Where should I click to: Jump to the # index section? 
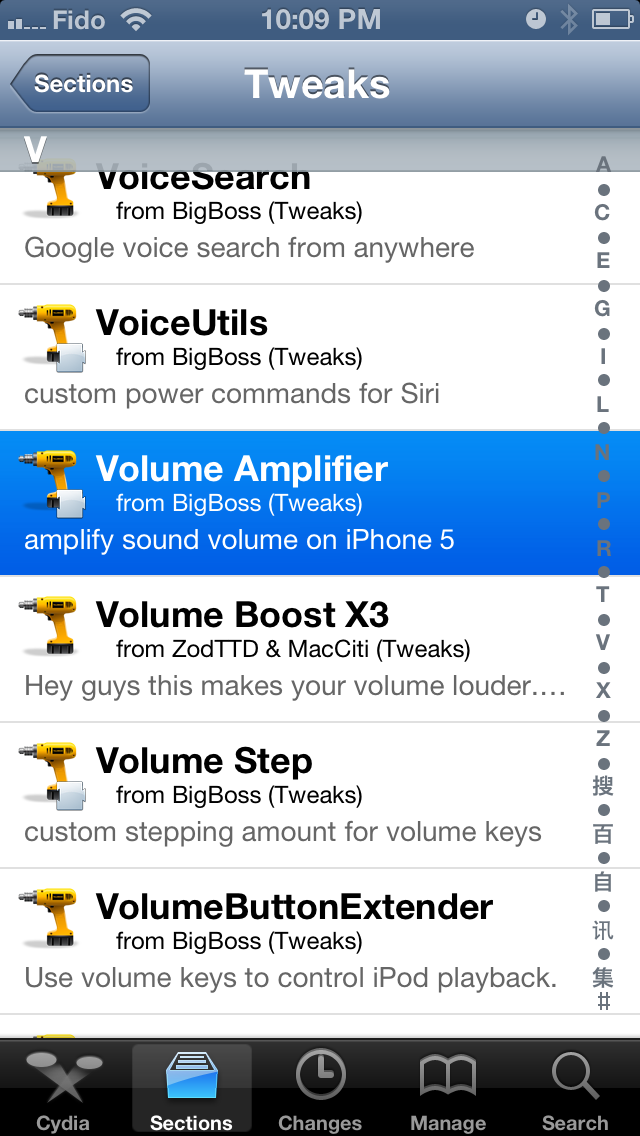click(603, 1002)
